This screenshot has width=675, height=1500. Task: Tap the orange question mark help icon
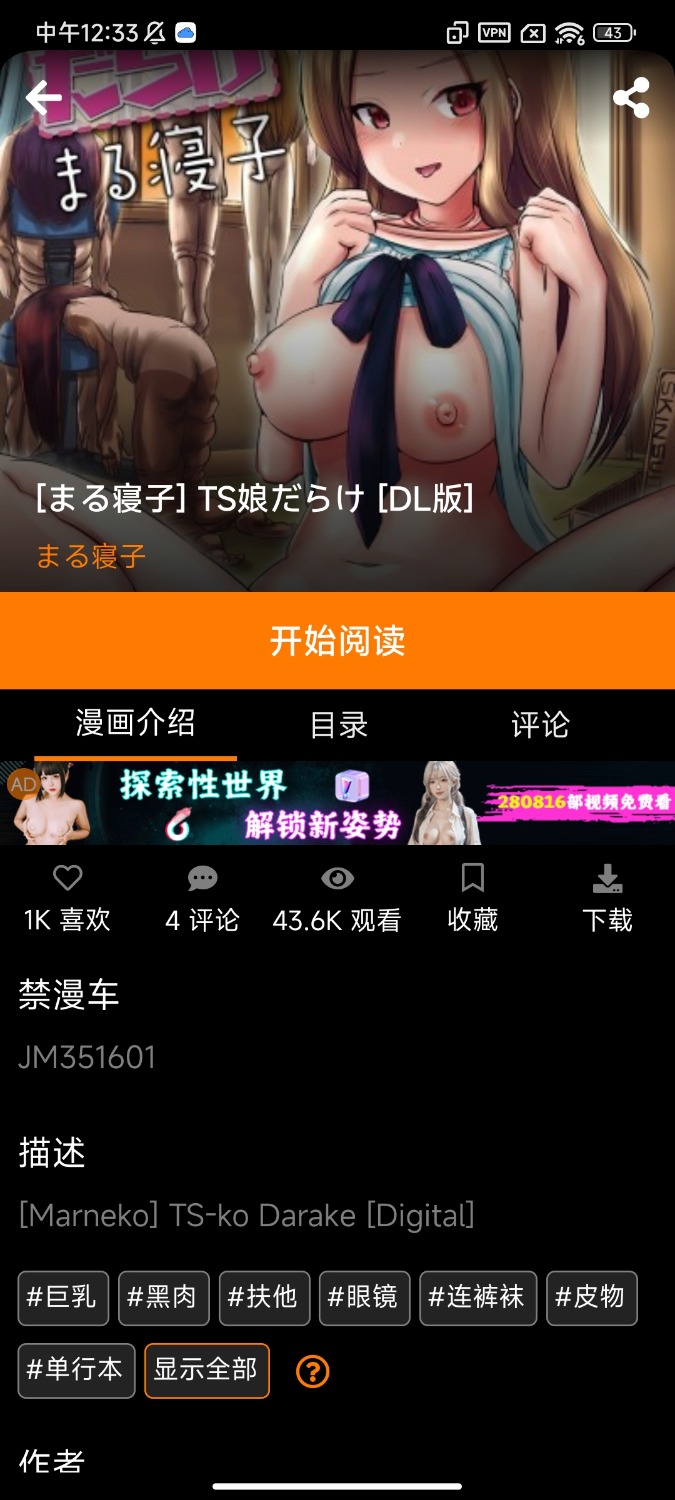(313, 1371)
